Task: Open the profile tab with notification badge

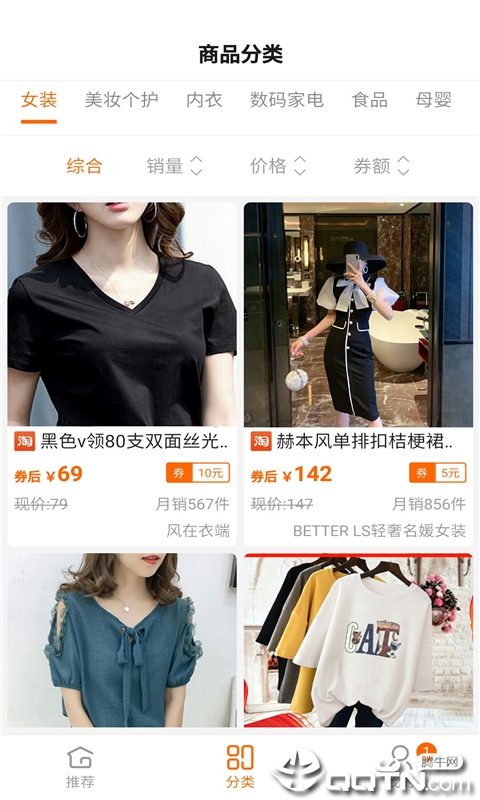Action: pos(401,767)
